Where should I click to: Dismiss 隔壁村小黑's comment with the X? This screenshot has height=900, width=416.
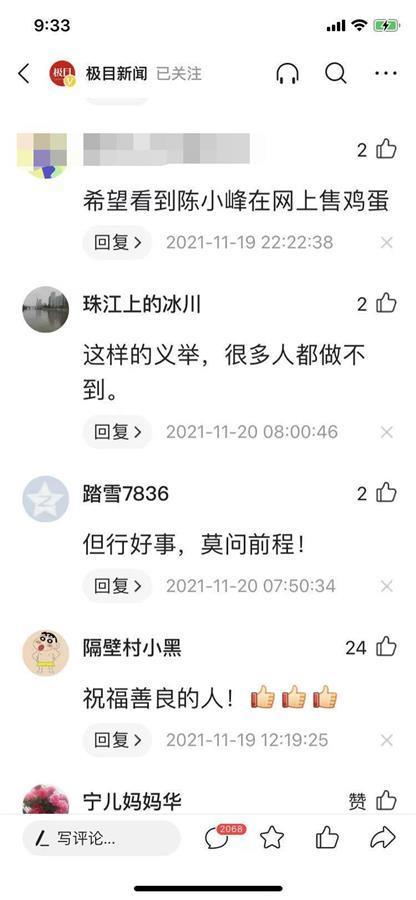point(387,740)
